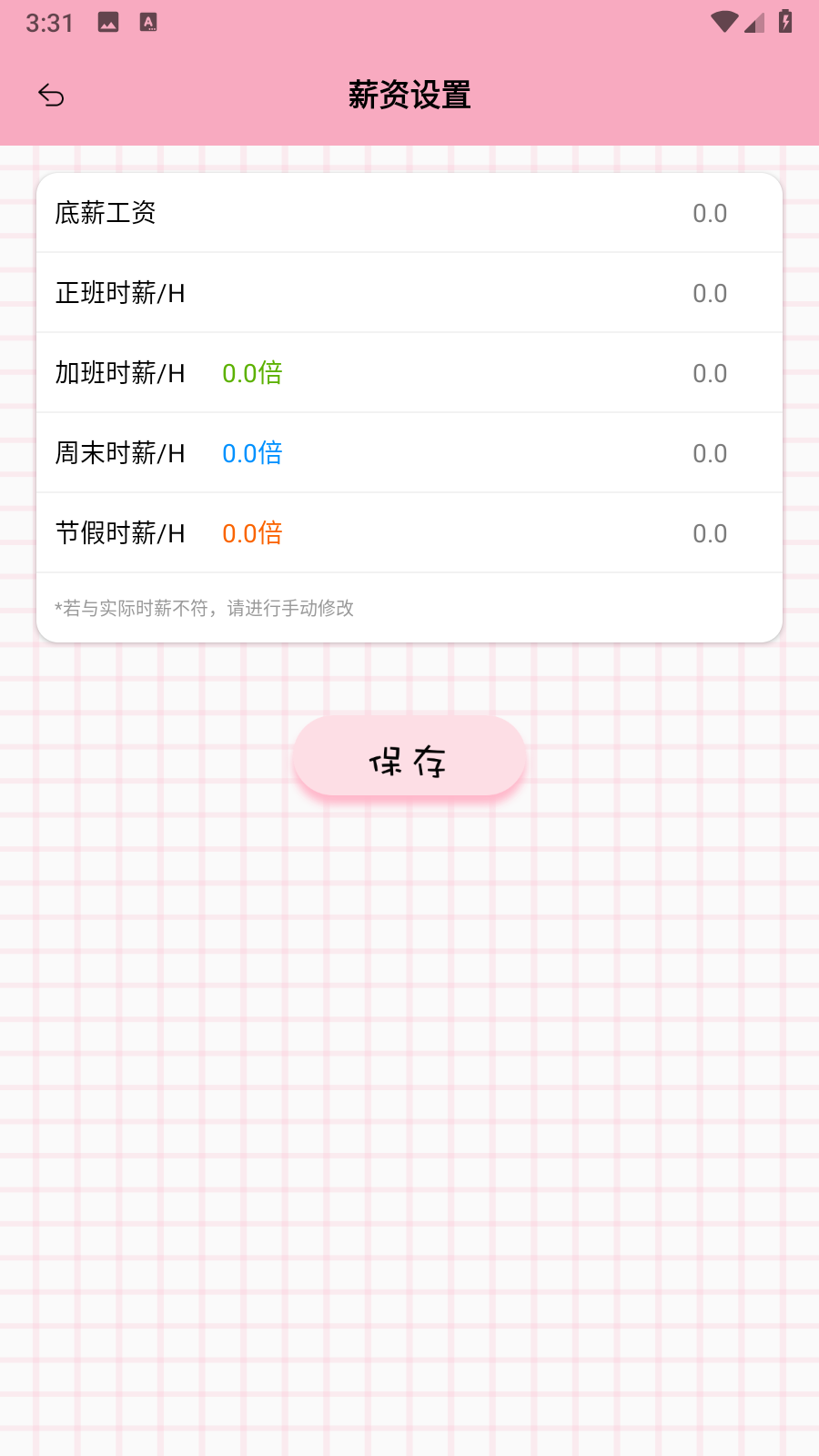Edit the 周末时薪/H amount field
The height and width of the screenshot is (1456, 819).
[x=709, y=453]
